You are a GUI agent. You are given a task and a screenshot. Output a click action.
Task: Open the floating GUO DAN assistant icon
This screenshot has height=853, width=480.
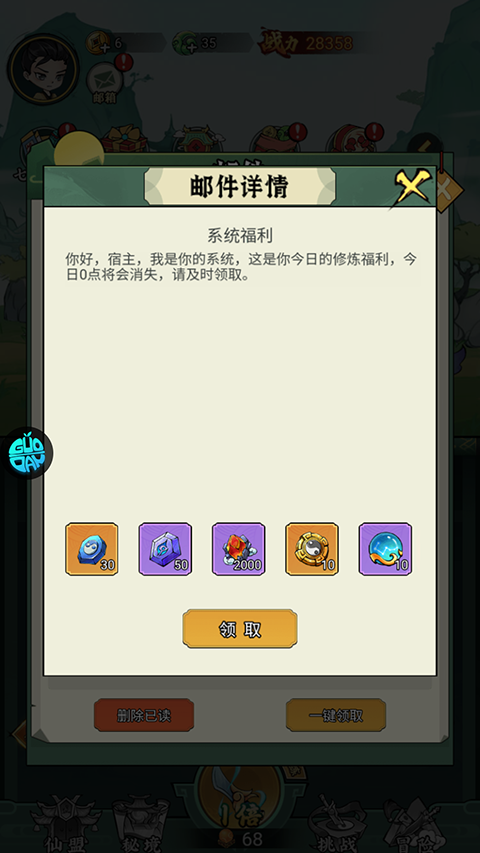pos(26,453)
